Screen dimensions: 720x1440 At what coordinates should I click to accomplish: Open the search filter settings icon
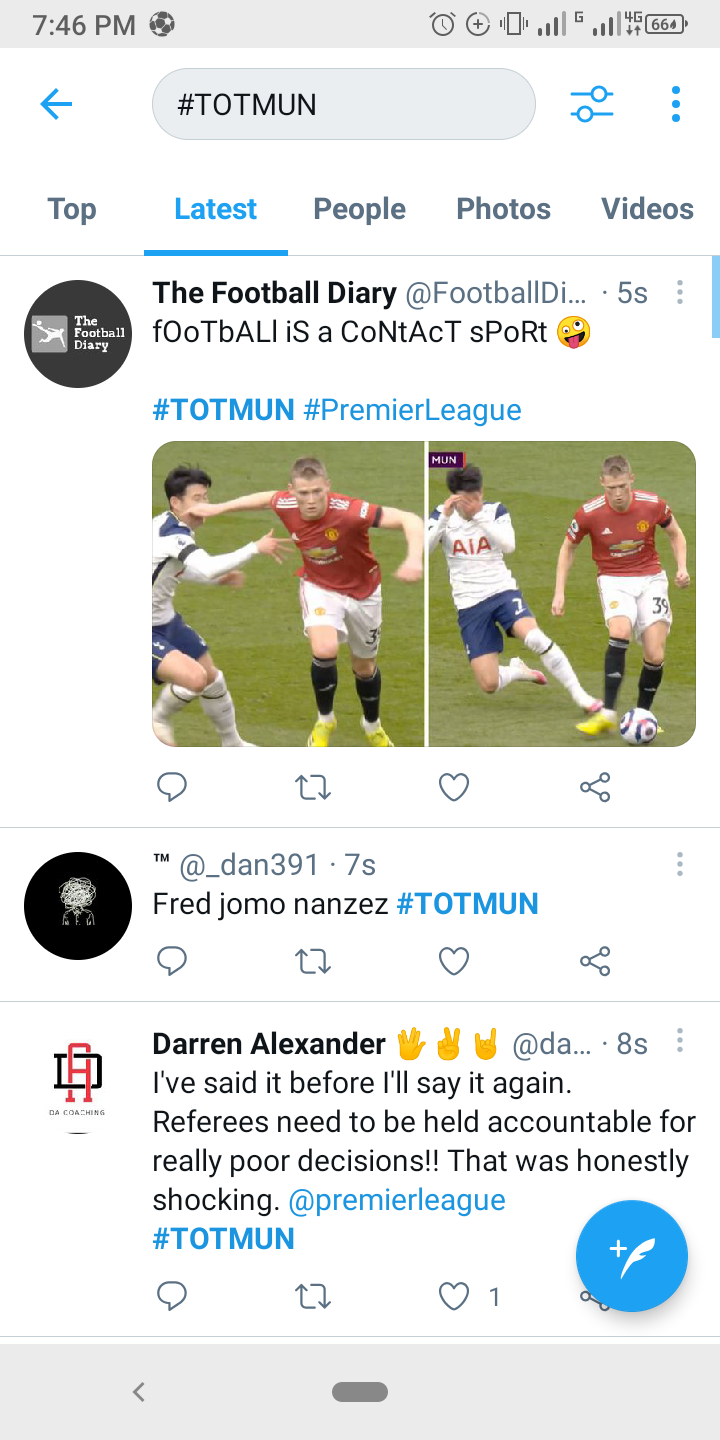click(592, 104)
